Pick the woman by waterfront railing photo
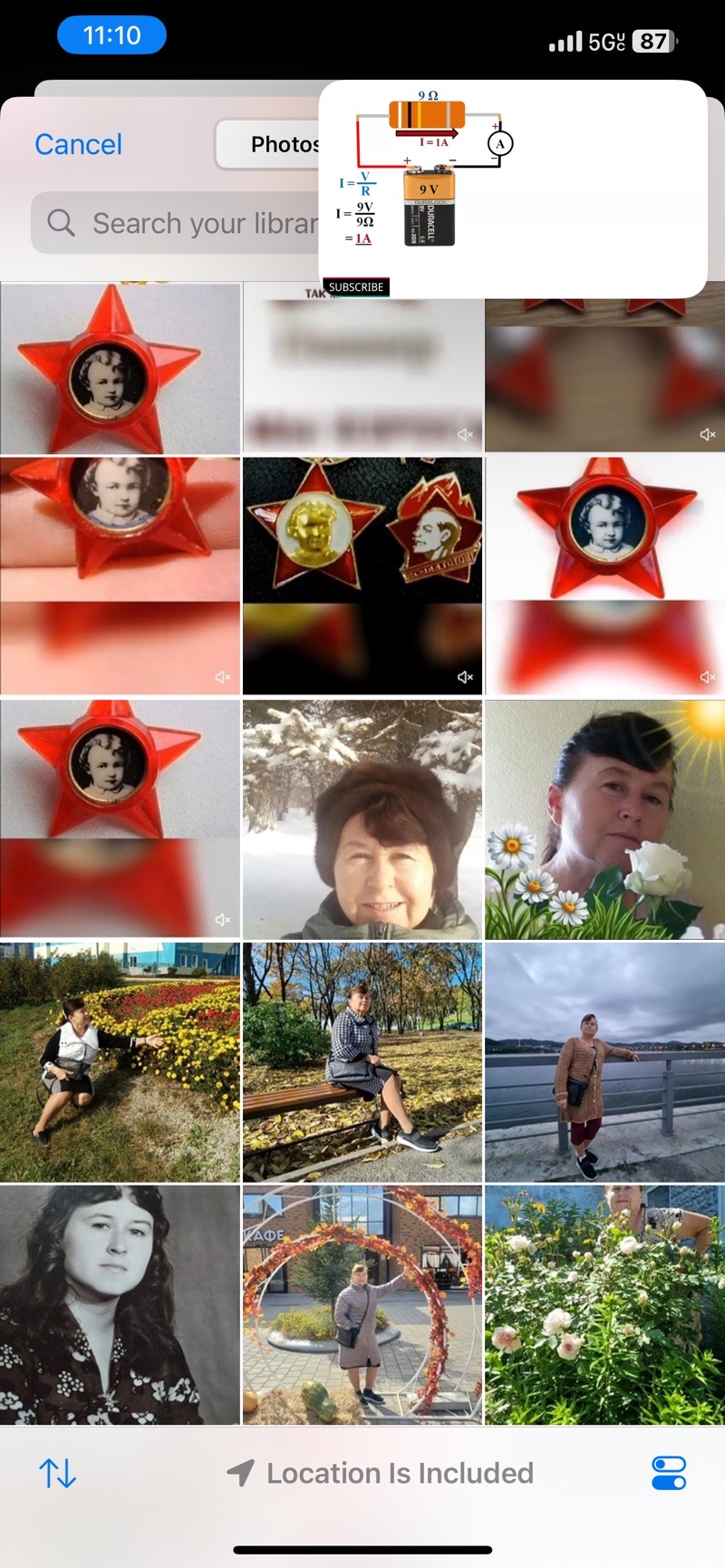 [604, 1061]
